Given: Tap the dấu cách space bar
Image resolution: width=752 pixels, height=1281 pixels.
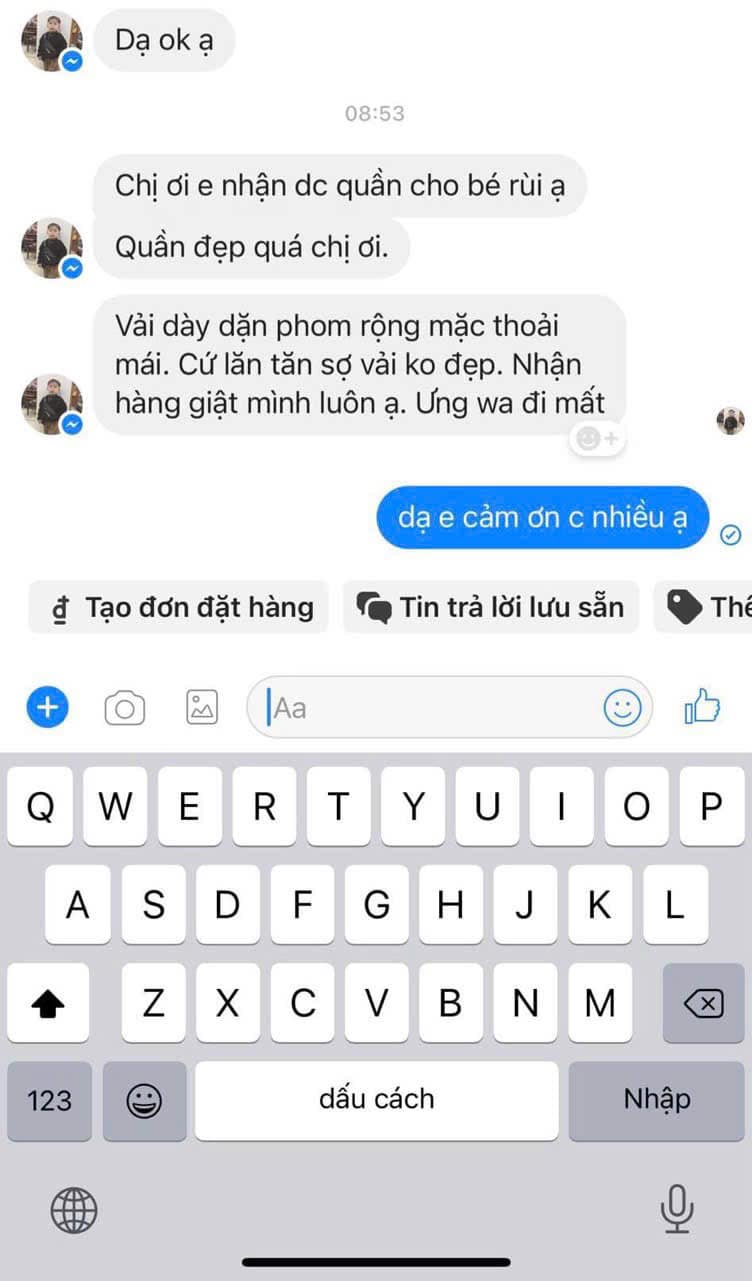Looking at the screenshot, I should (x=376, y=1100).
